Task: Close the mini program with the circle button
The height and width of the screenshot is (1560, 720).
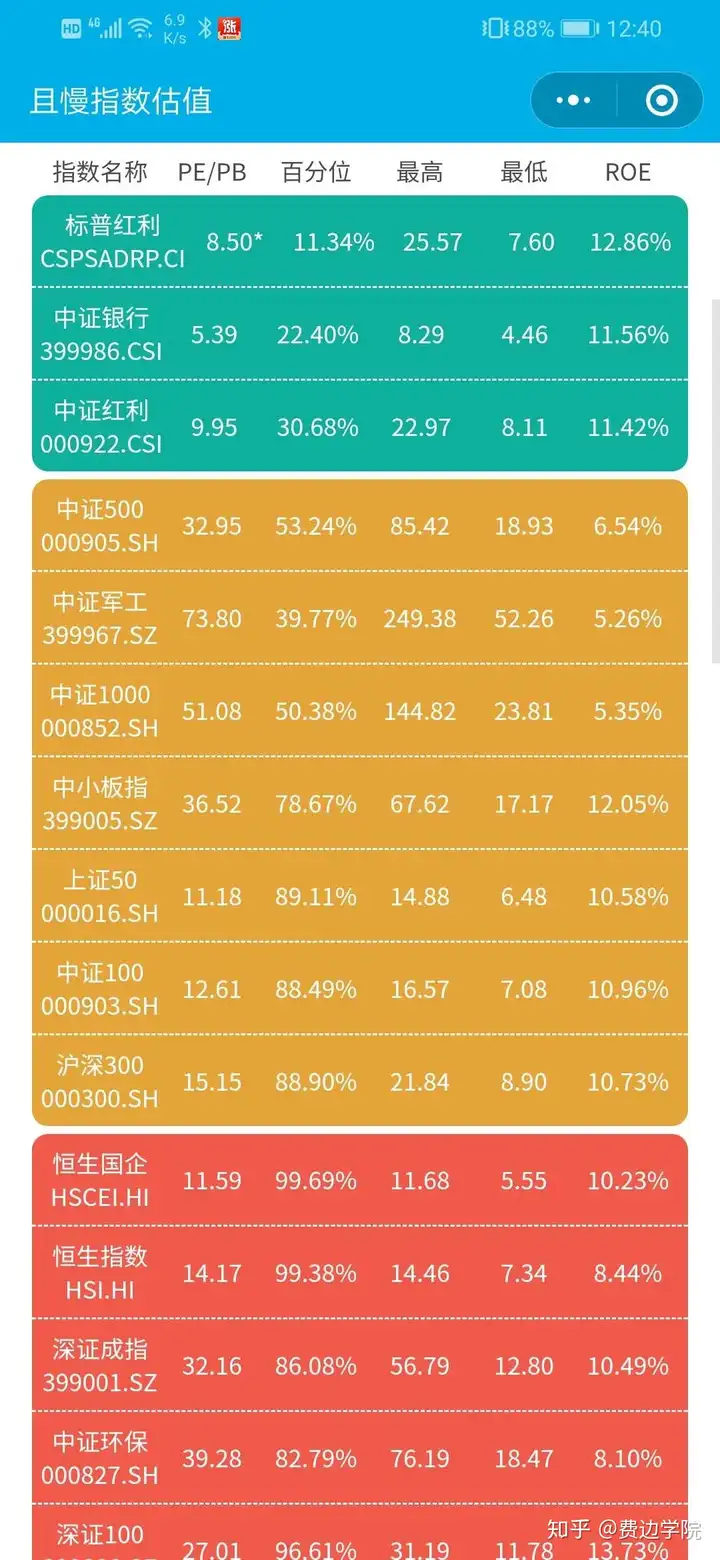Action: tap(662, 100)
